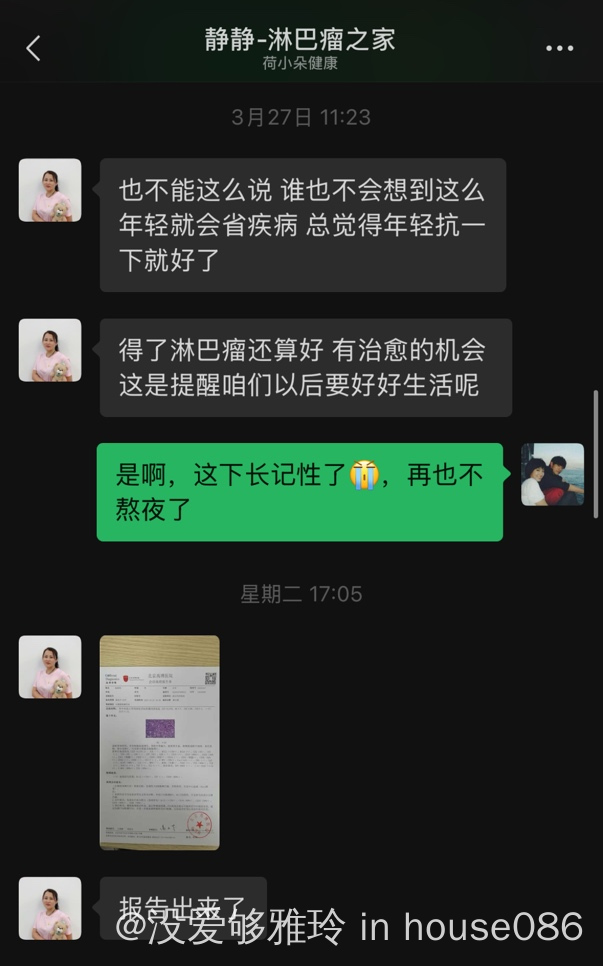The image size is (603, 966).
Task: Open the medical report image thumbnail
Action: point(159,742)
